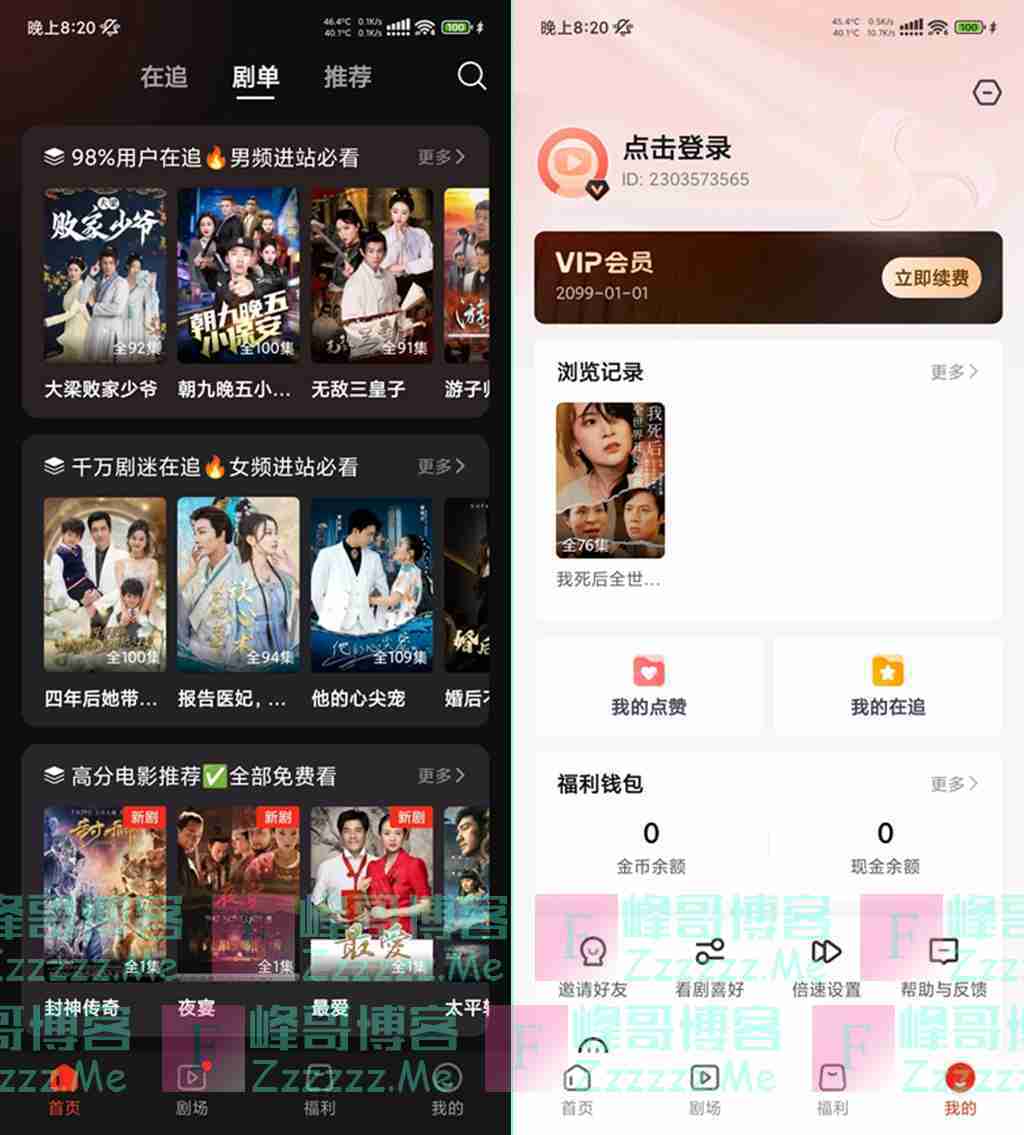Tap the 立即续费 VIP button
The height and width of the screenshot is (1135, 1024).
(931, 278)
